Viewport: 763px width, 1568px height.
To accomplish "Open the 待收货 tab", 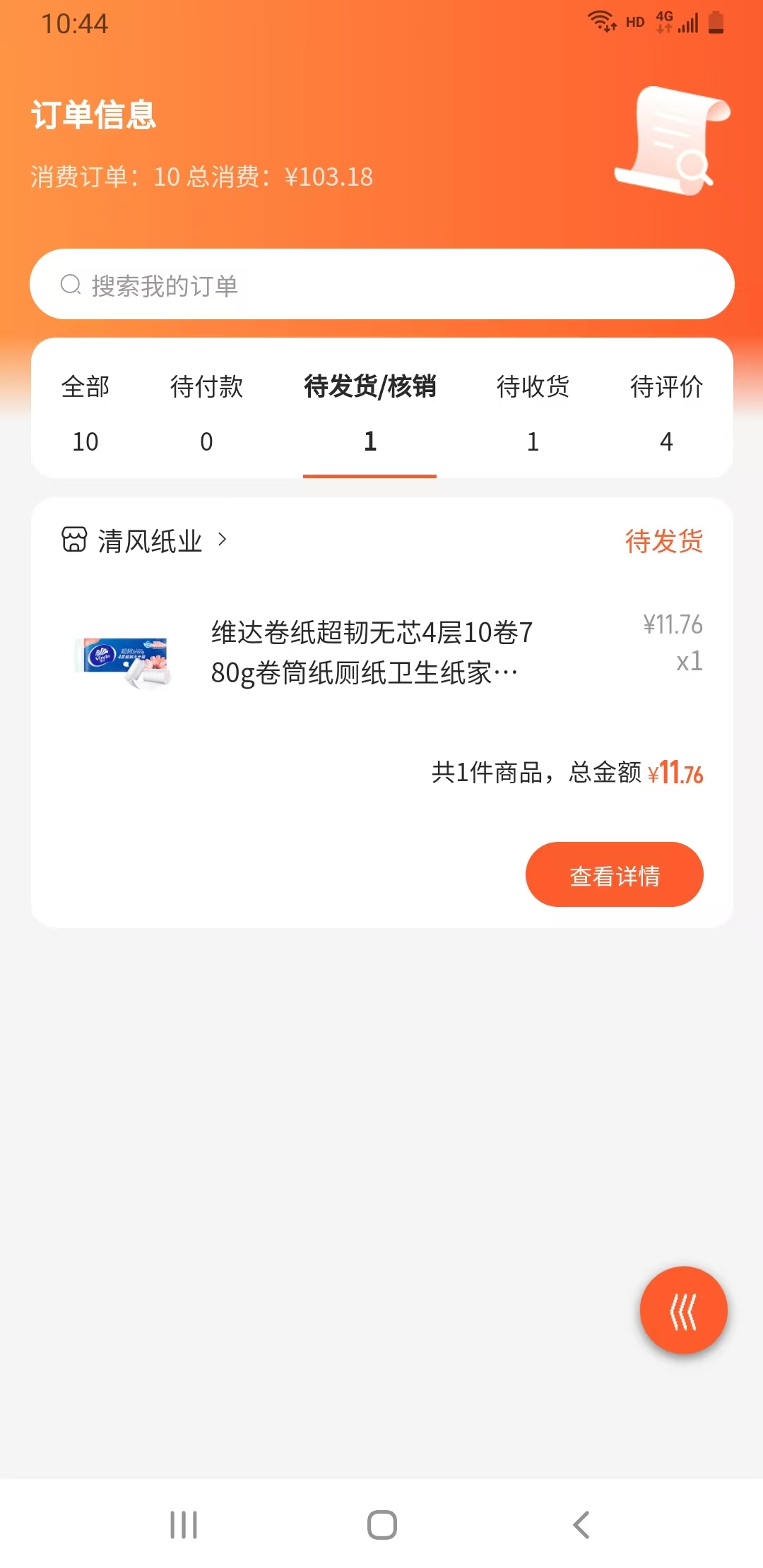I will (533, 412).
